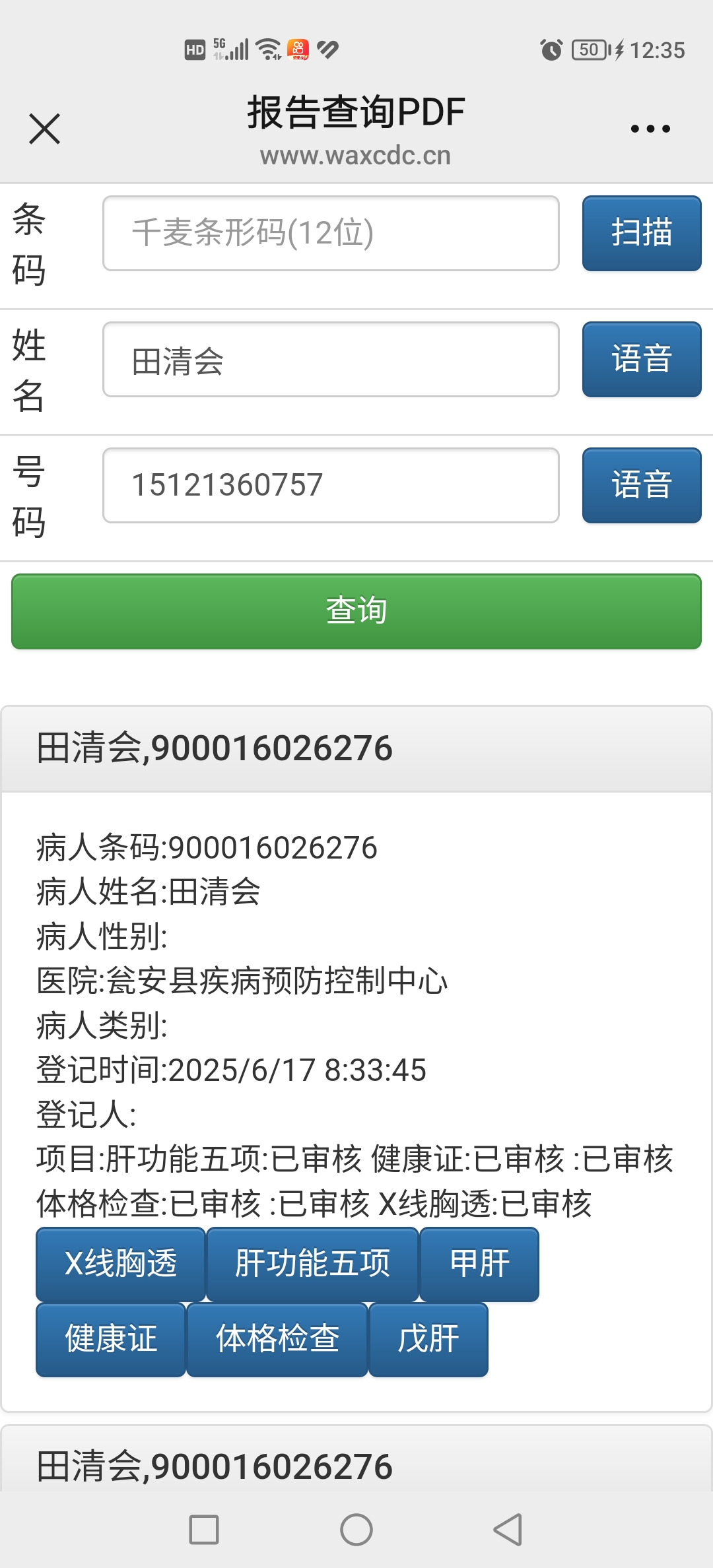
Task: Edit the 号码 phone number field
Action: click(x=331, y=485)
